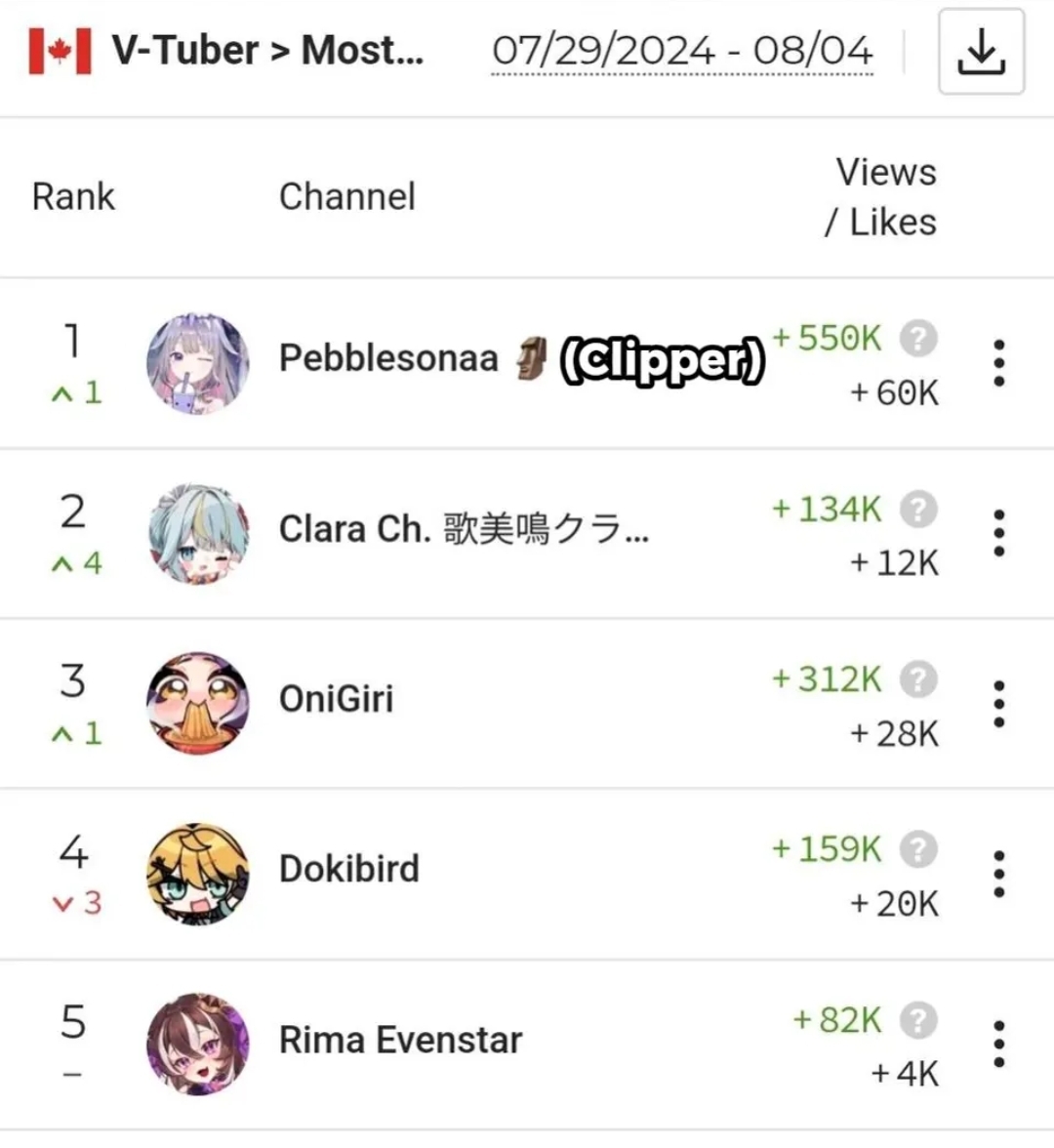View the info tooltip beside +312K
The height and width of the screenshot is (1148, 1054).
(x=918, y=679)
